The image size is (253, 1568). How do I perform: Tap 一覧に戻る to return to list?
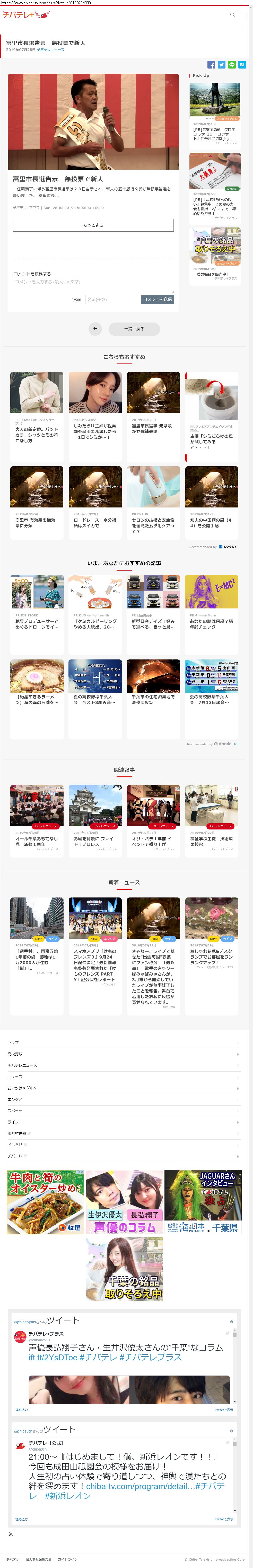134,329
